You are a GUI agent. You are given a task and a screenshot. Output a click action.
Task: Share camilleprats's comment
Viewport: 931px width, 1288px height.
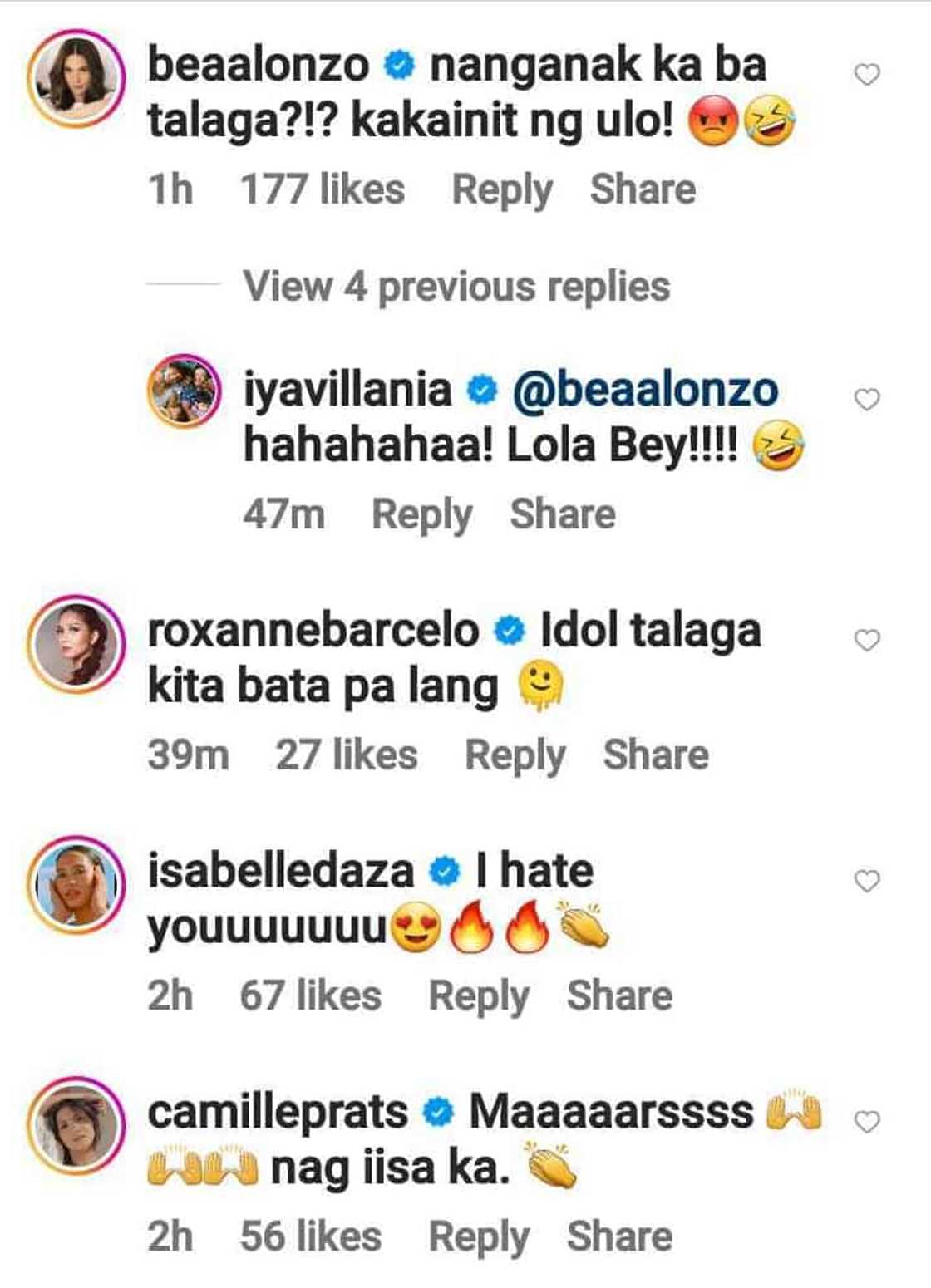pos(619,1236)
